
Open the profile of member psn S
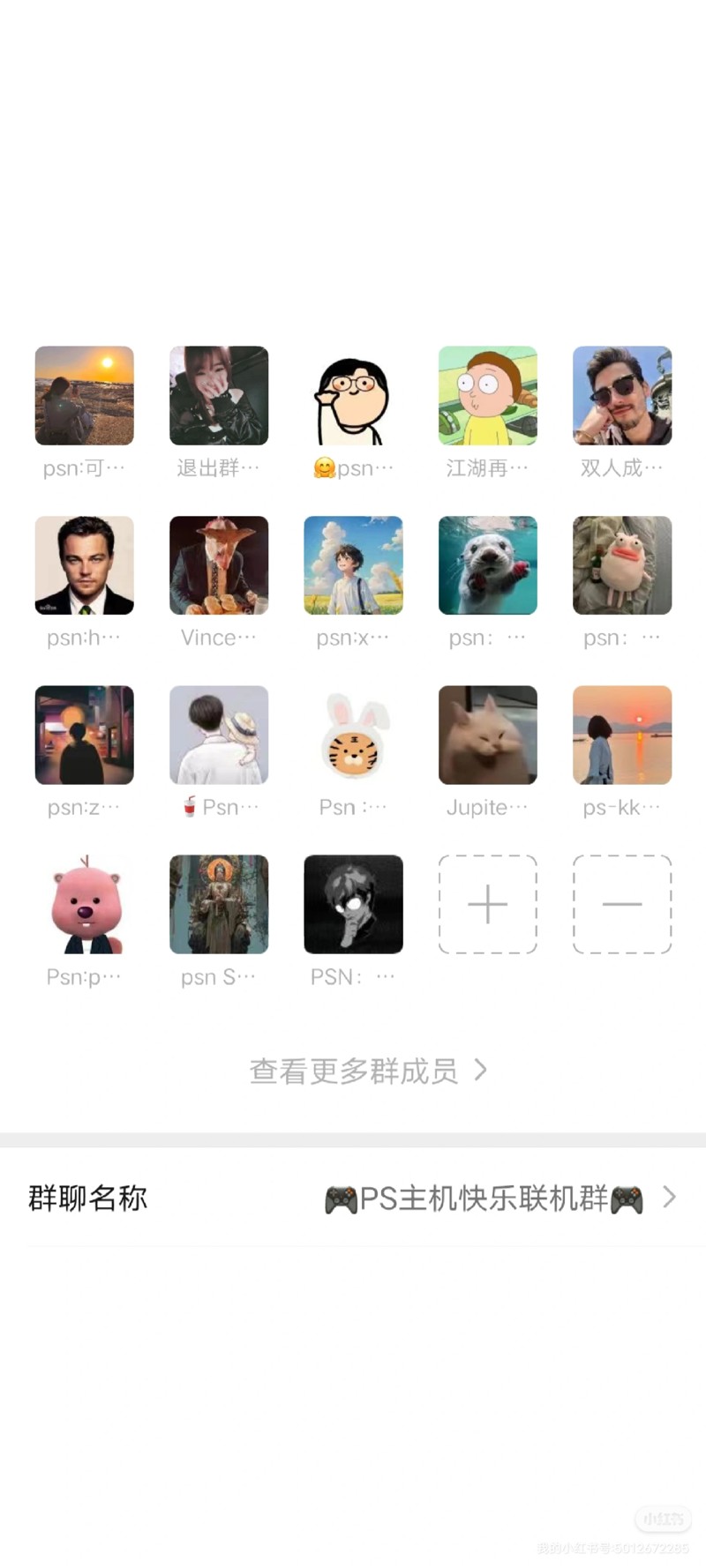pyautogui.click(x=219, y=904)
